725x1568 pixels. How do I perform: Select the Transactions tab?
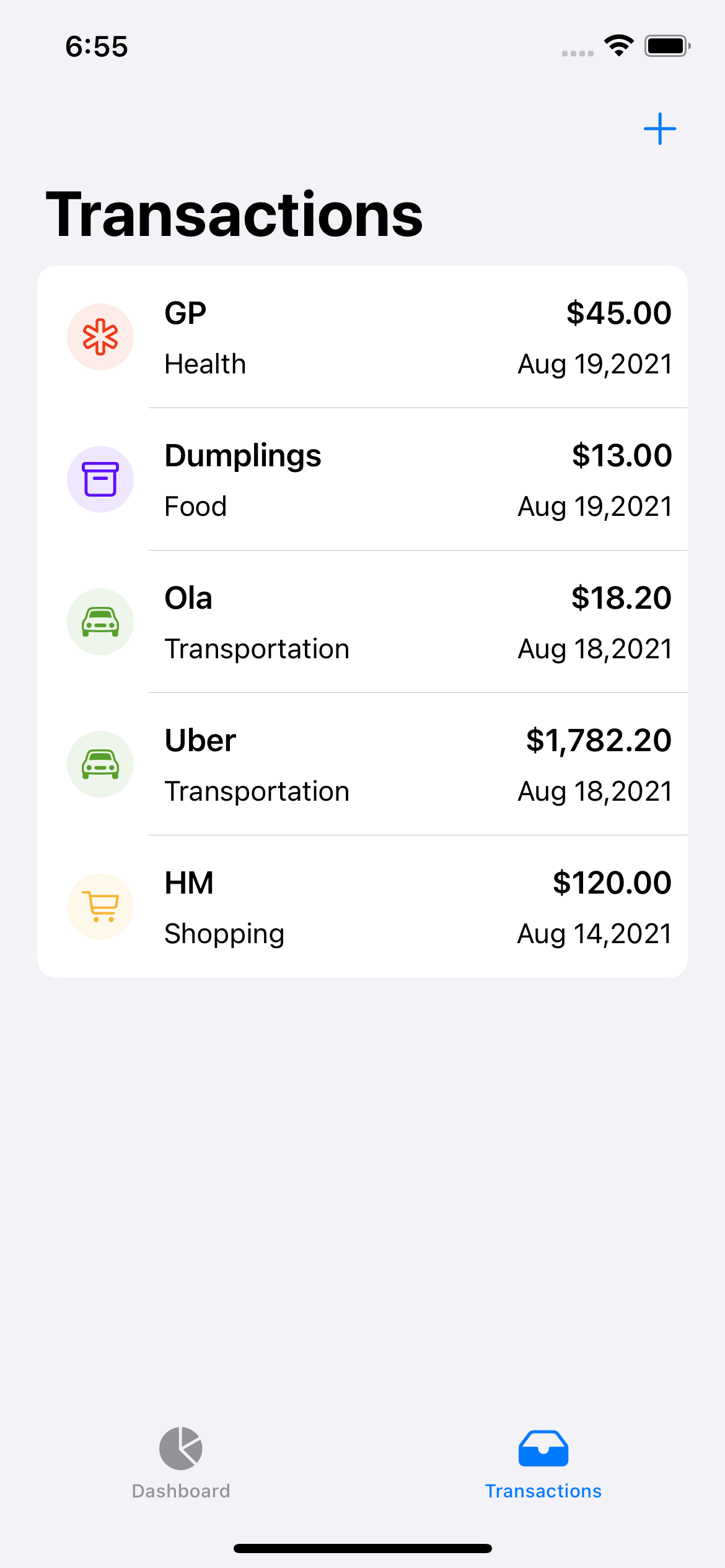pyautogui.click(x=543, y=1463)
